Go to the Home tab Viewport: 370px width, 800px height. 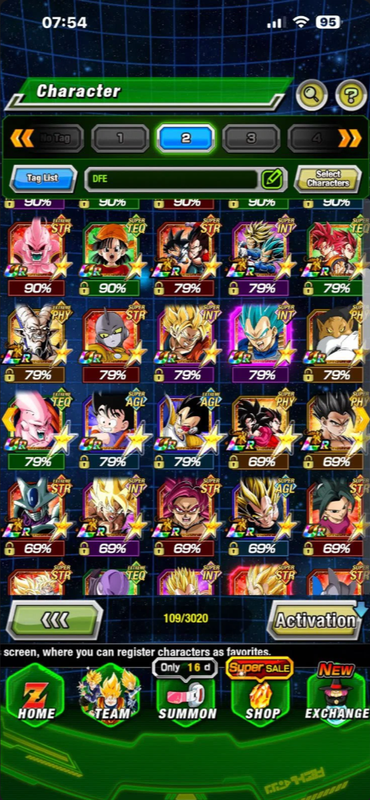pyautogui.click(x=35, y=696)
